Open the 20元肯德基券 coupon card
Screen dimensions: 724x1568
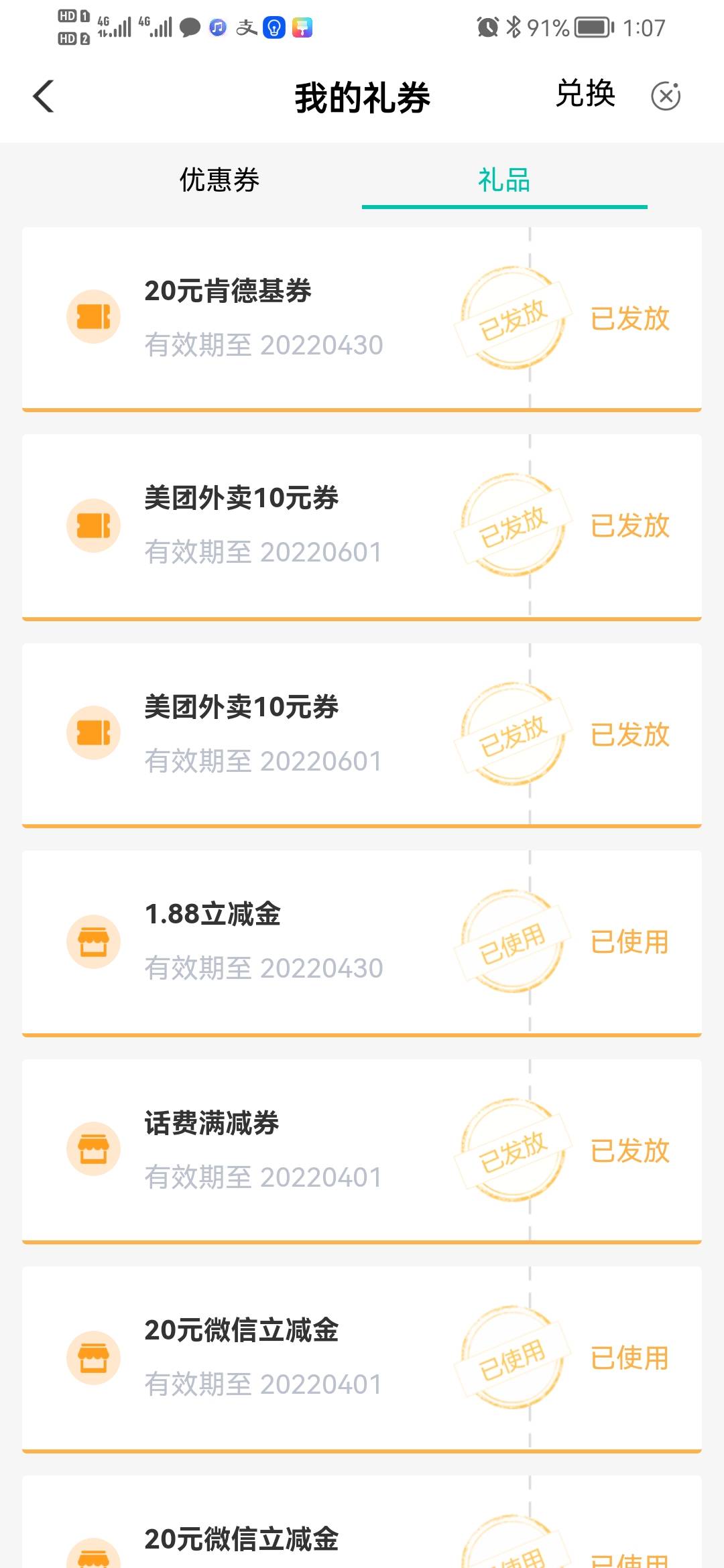[268, 318]
